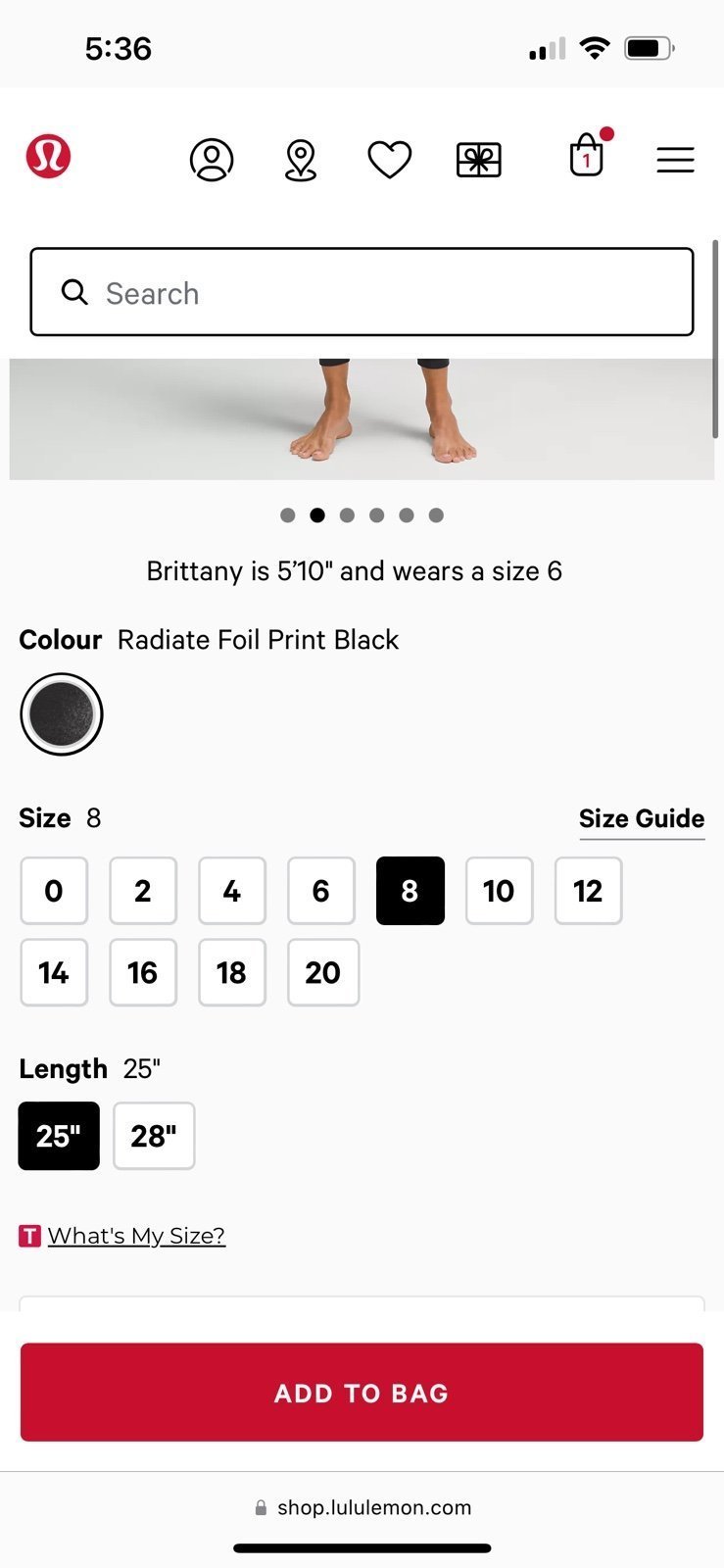
Task: Choose size 20
Action: coord(323,972)
